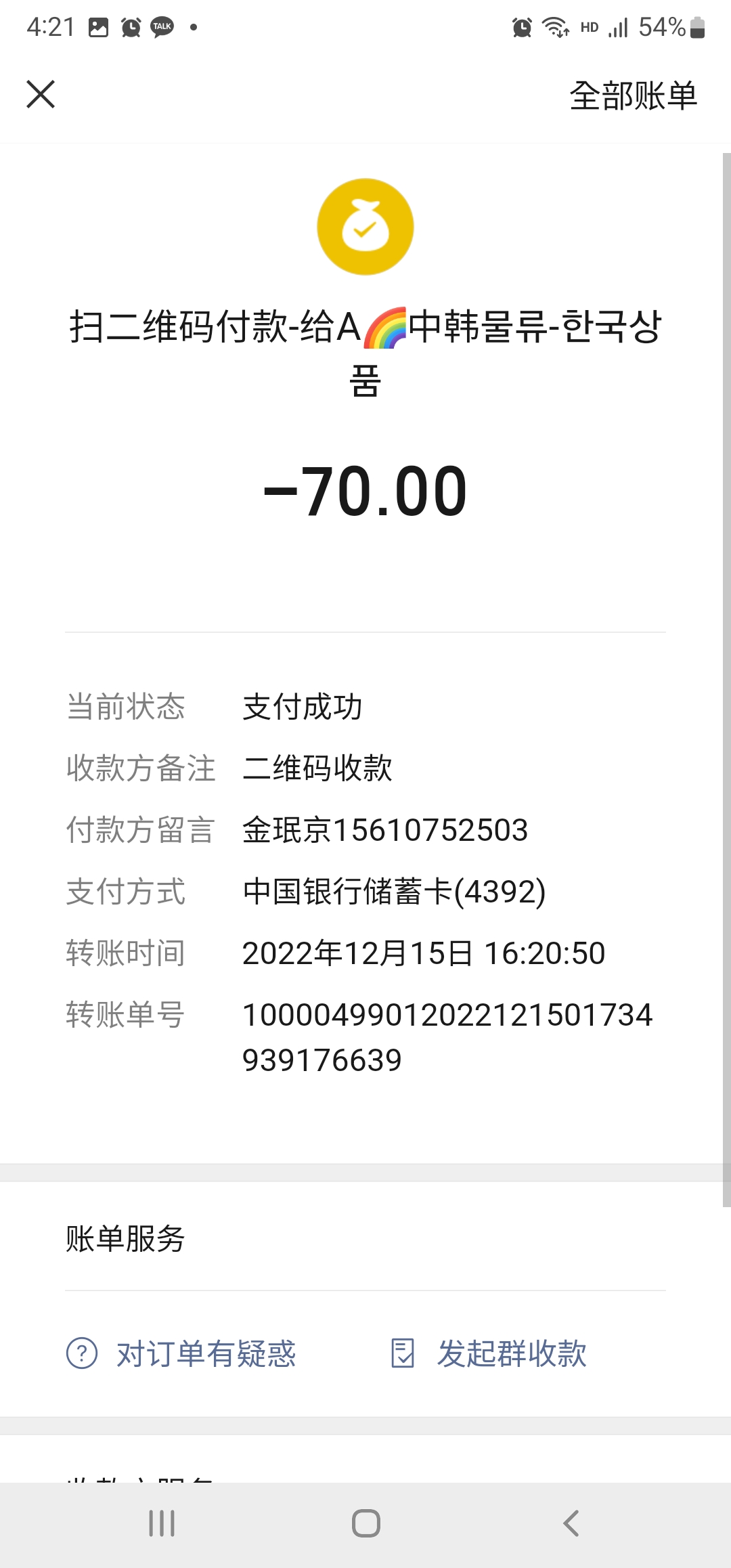731x1568 pixels.
Task: Tap 对订单有疑惑 order question link
Action: tap(181, 1353)
